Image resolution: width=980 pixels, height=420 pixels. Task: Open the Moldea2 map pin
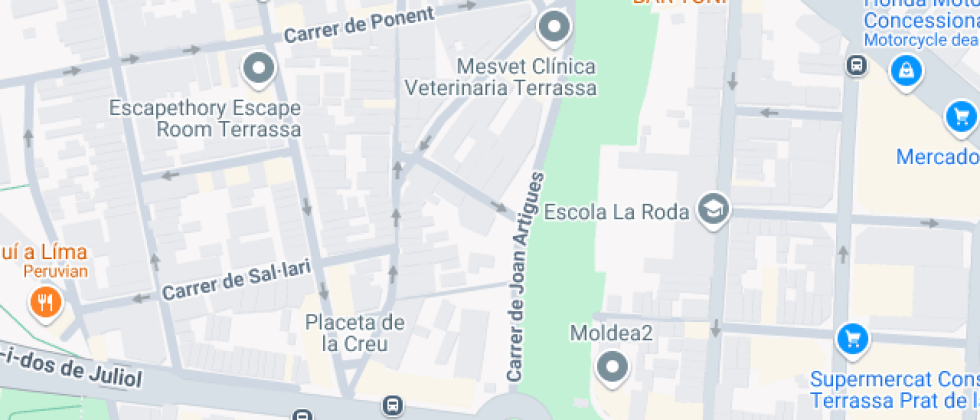(612, 368)
